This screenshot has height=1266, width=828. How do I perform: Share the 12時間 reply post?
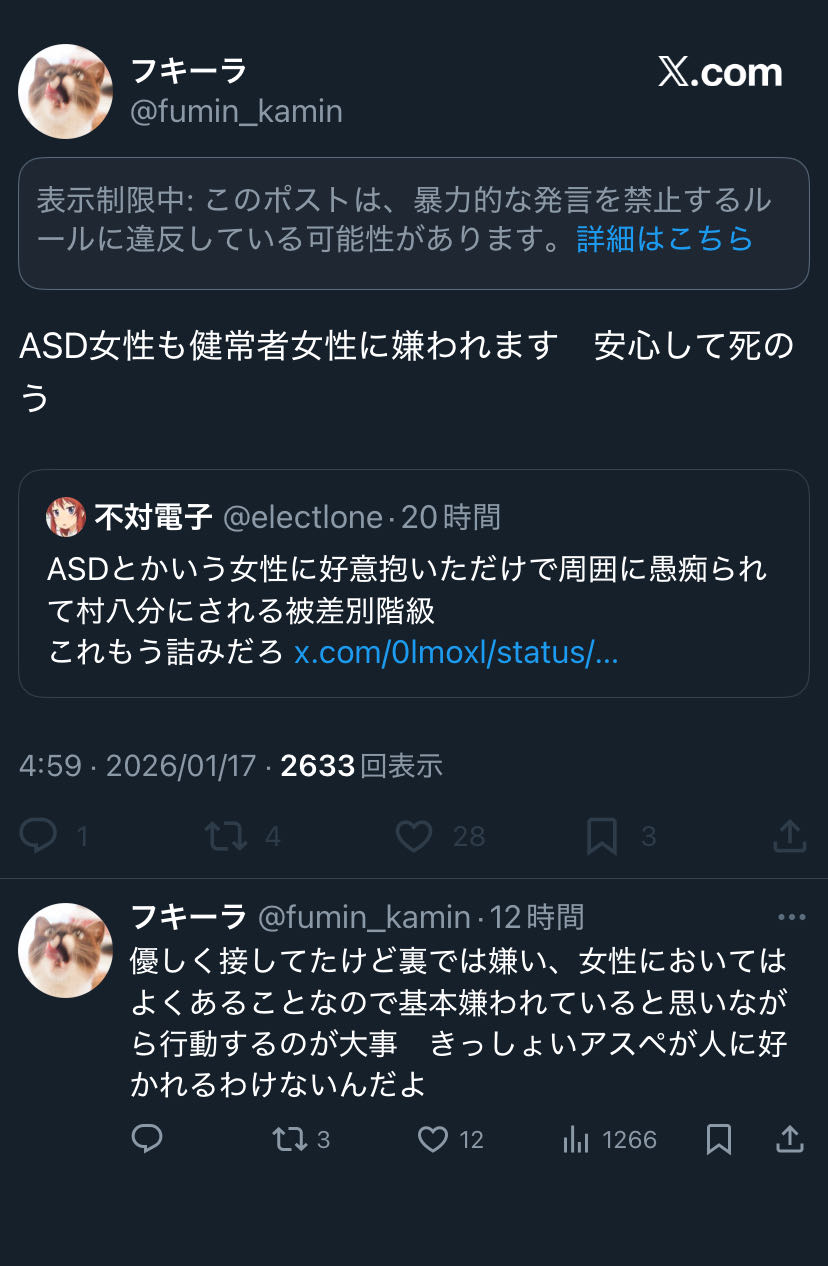(789, 1139)
